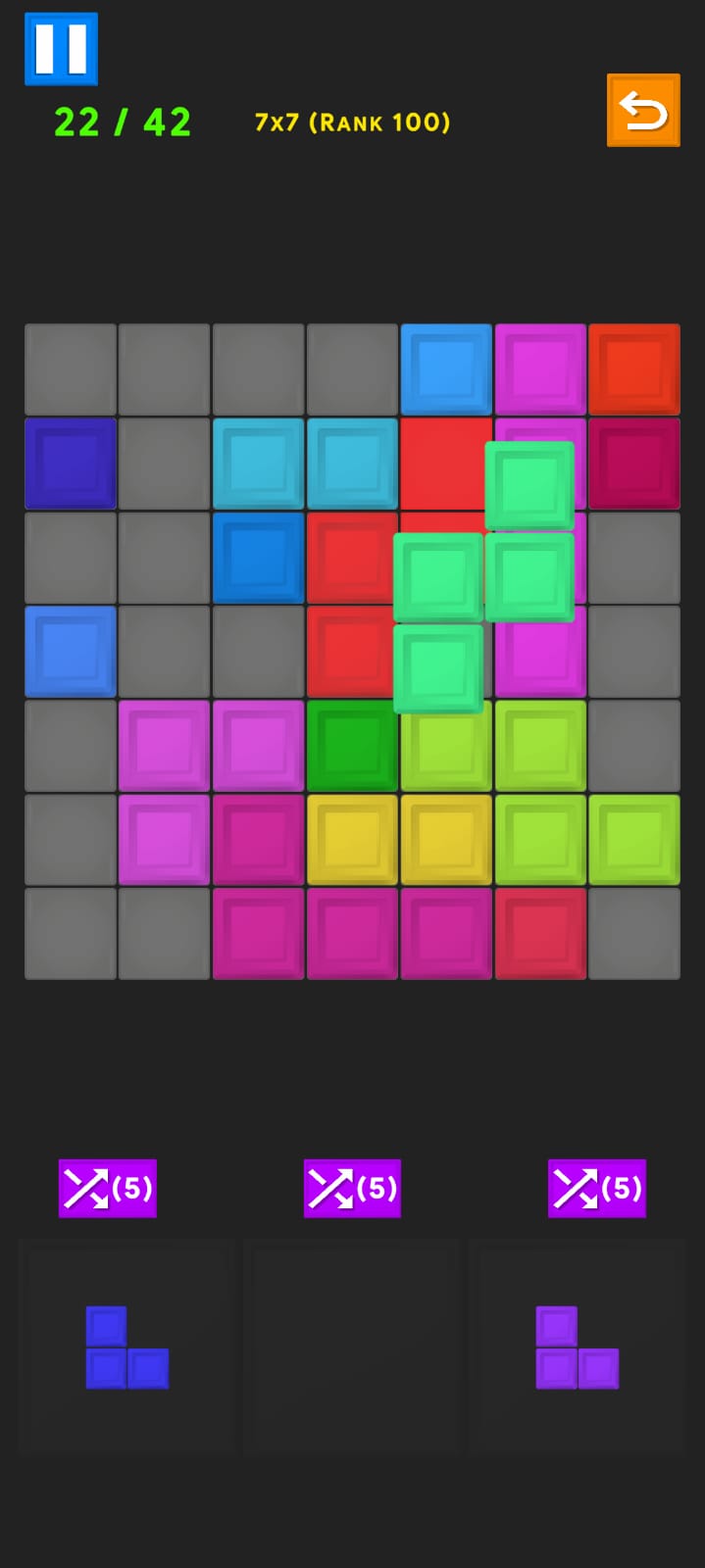The width and height of the screenshot is (705, 1568).
Task: Shuffle the empty middle piece slot
Action: (352, 1188)
